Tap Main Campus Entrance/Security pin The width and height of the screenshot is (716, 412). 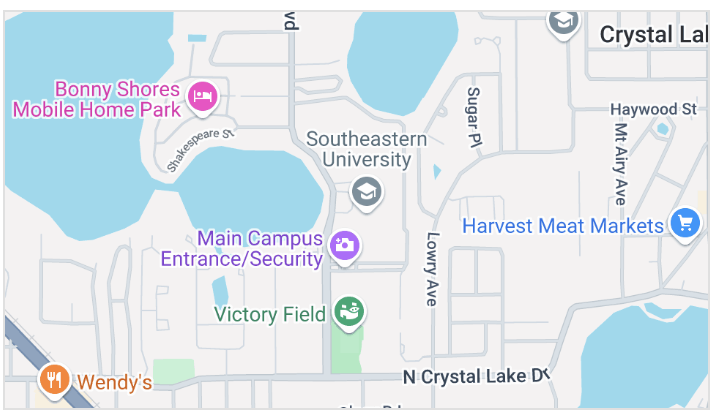tap(345, 245)
